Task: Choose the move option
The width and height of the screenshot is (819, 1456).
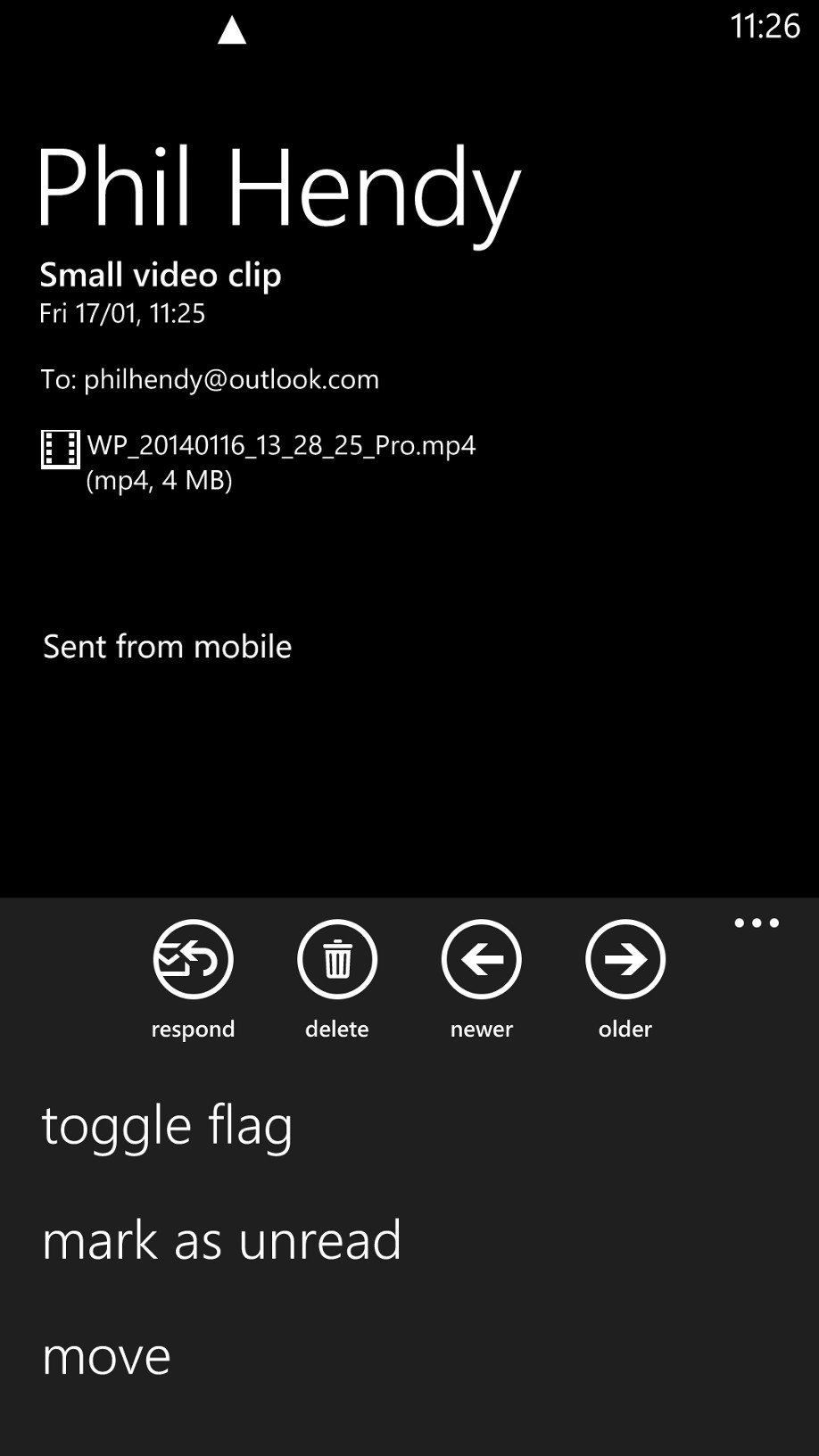Action: 106,1356
